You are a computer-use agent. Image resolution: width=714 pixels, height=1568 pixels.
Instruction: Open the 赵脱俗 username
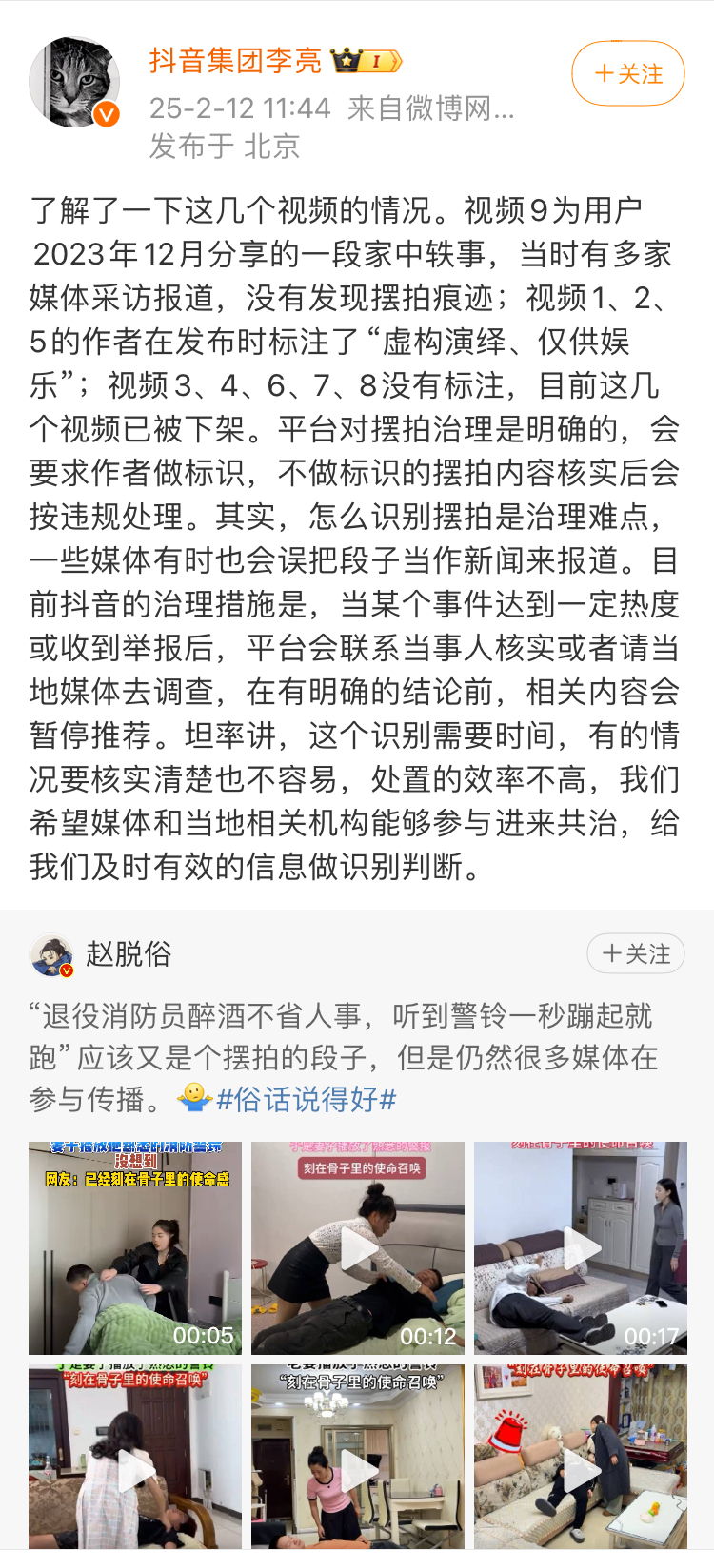pyautogui.click(x=129, y=953)
